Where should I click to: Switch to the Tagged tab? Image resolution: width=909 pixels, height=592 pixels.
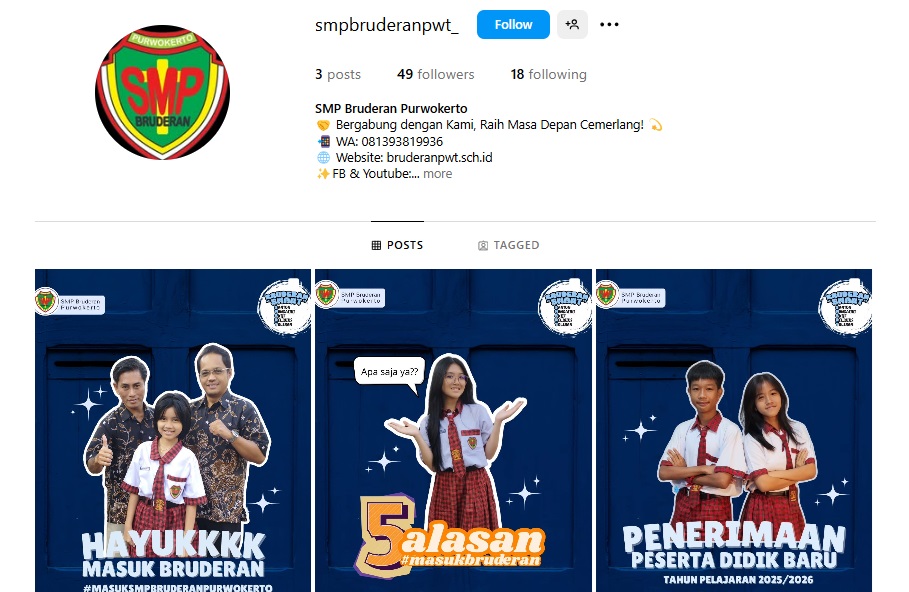pos(509,245)
